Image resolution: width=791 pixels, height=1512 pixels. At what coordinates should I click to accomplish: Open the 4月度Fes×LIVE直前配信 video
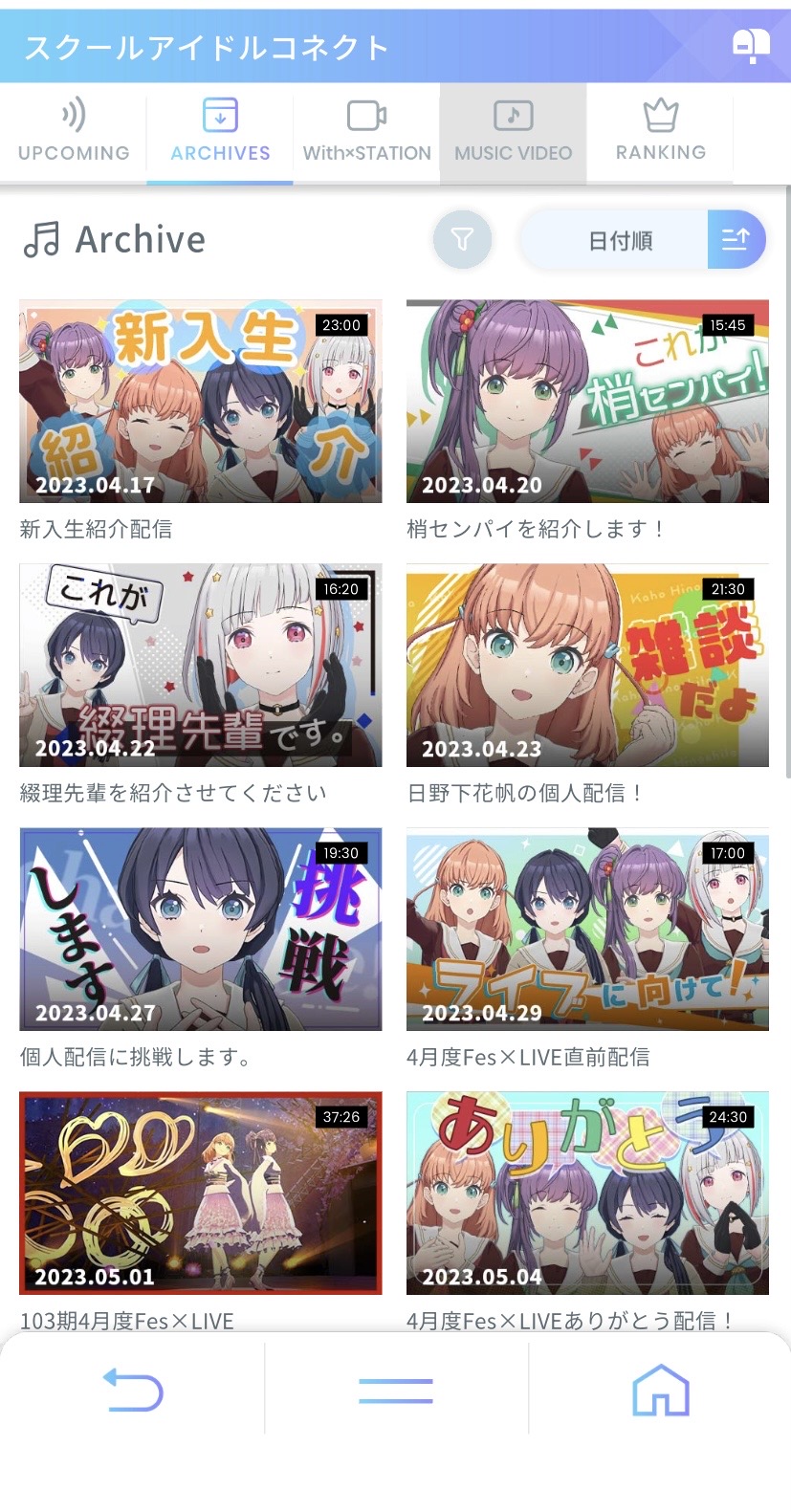point(587,930)
